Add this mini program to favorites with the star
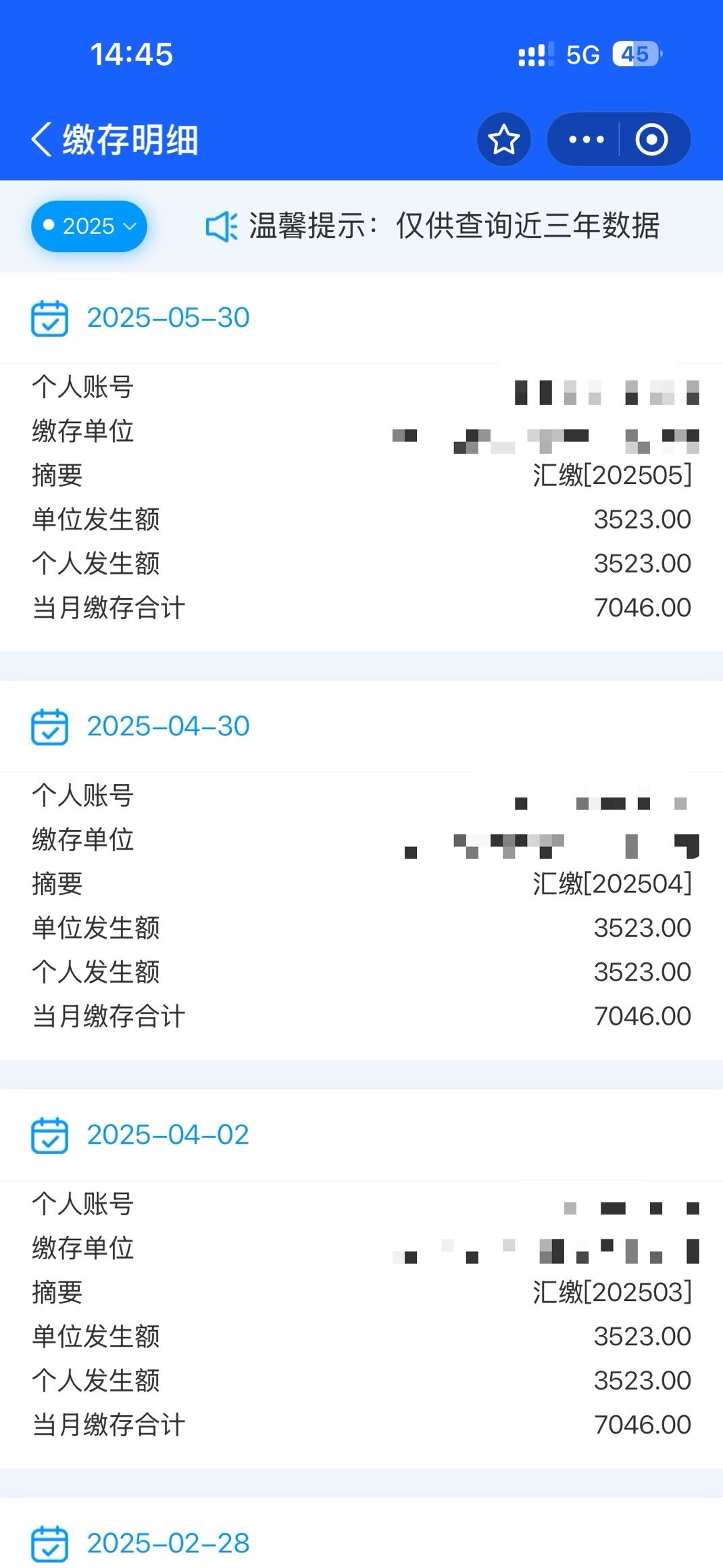Viewport: 723px width, 1568px height. pos(503,140)
